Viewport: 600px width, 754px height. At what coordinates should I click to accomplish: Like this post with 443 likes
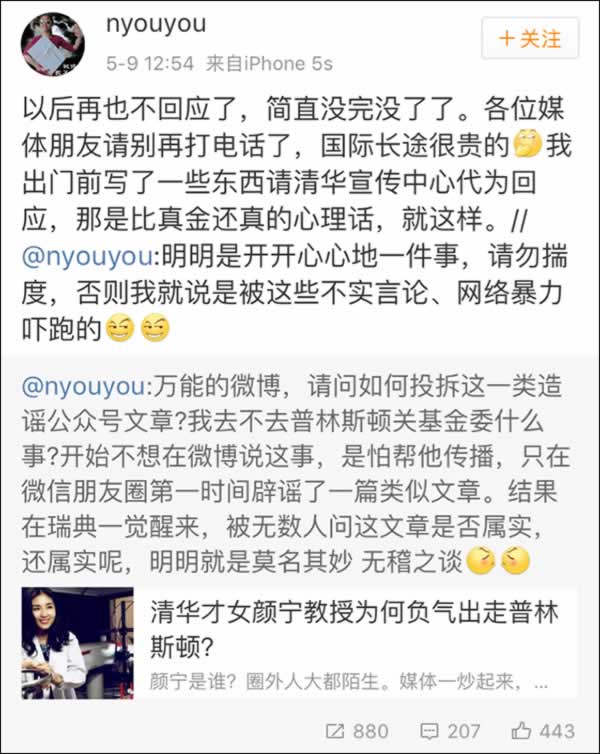click(543, 731)
